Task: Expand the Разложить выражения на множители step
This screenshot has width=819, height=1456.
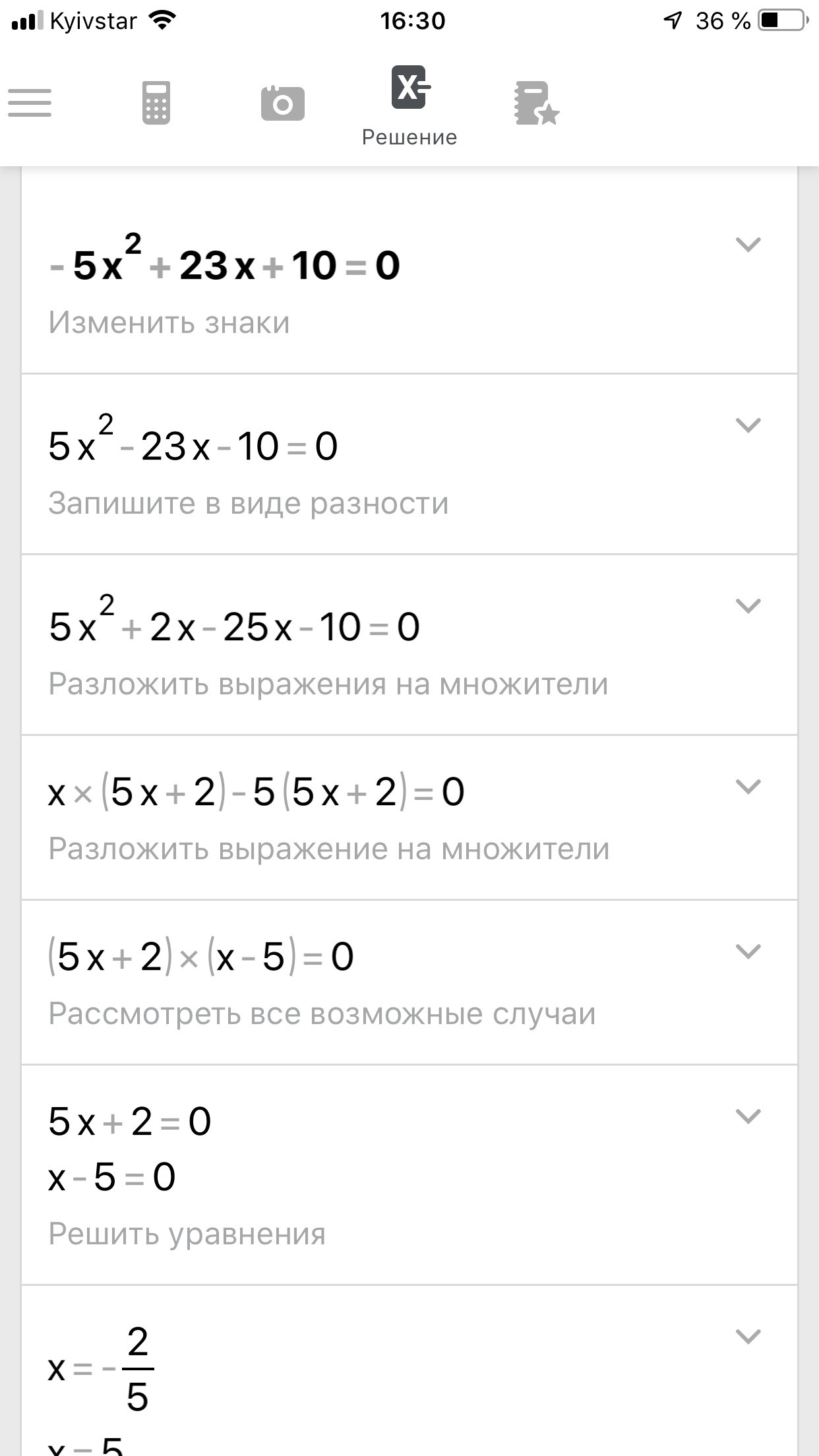Action: coord(748,606)
